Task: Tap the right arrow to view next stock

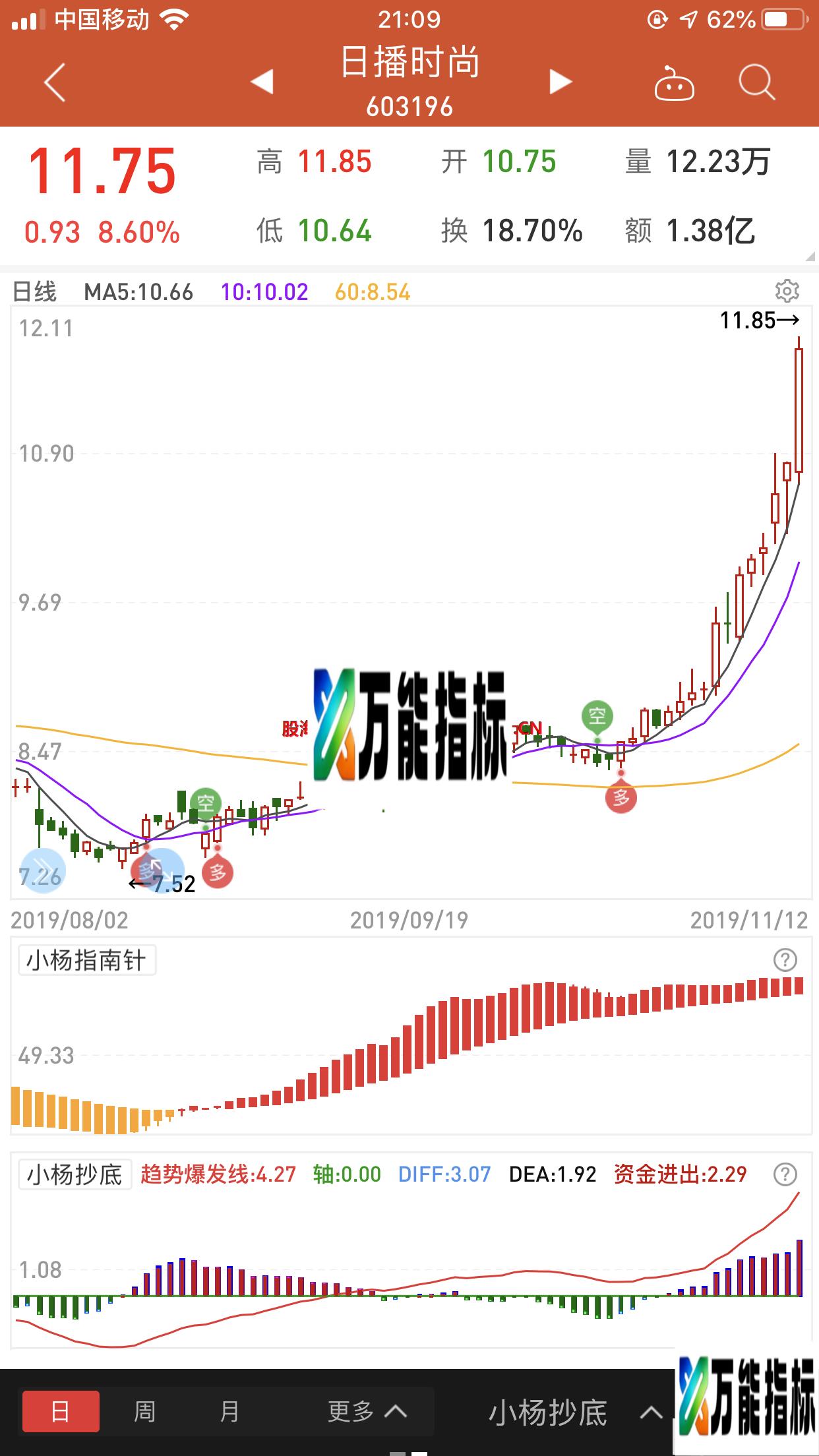Action: 559,82
